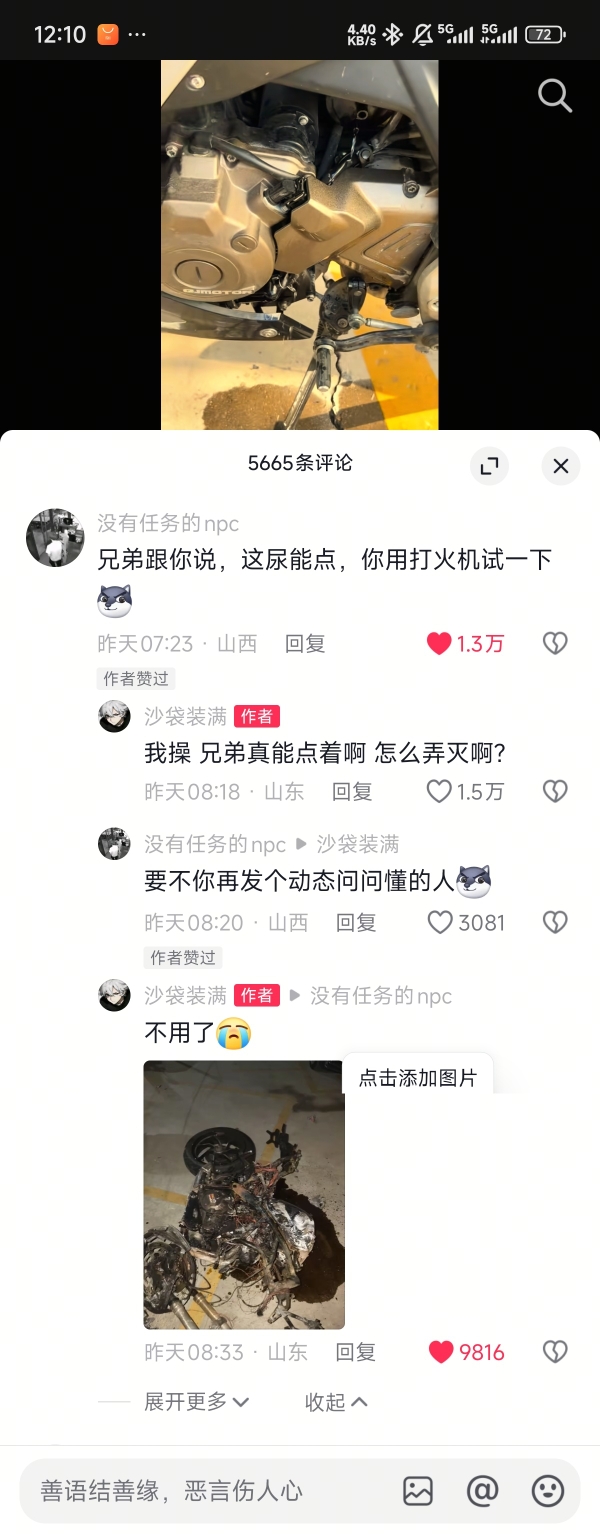Attach a picture to your comment

[418, 1491]
